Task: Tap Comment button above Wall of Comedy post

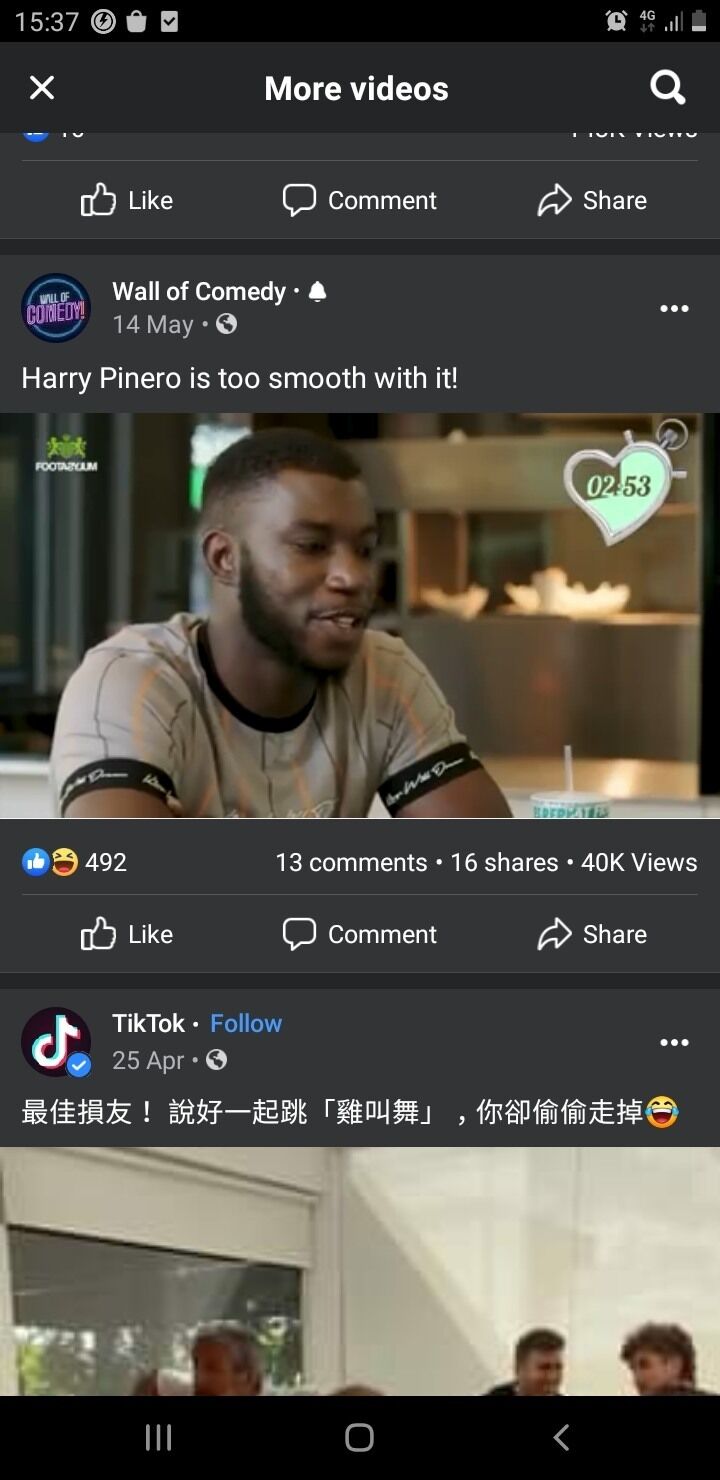Action: pos(360,200)
